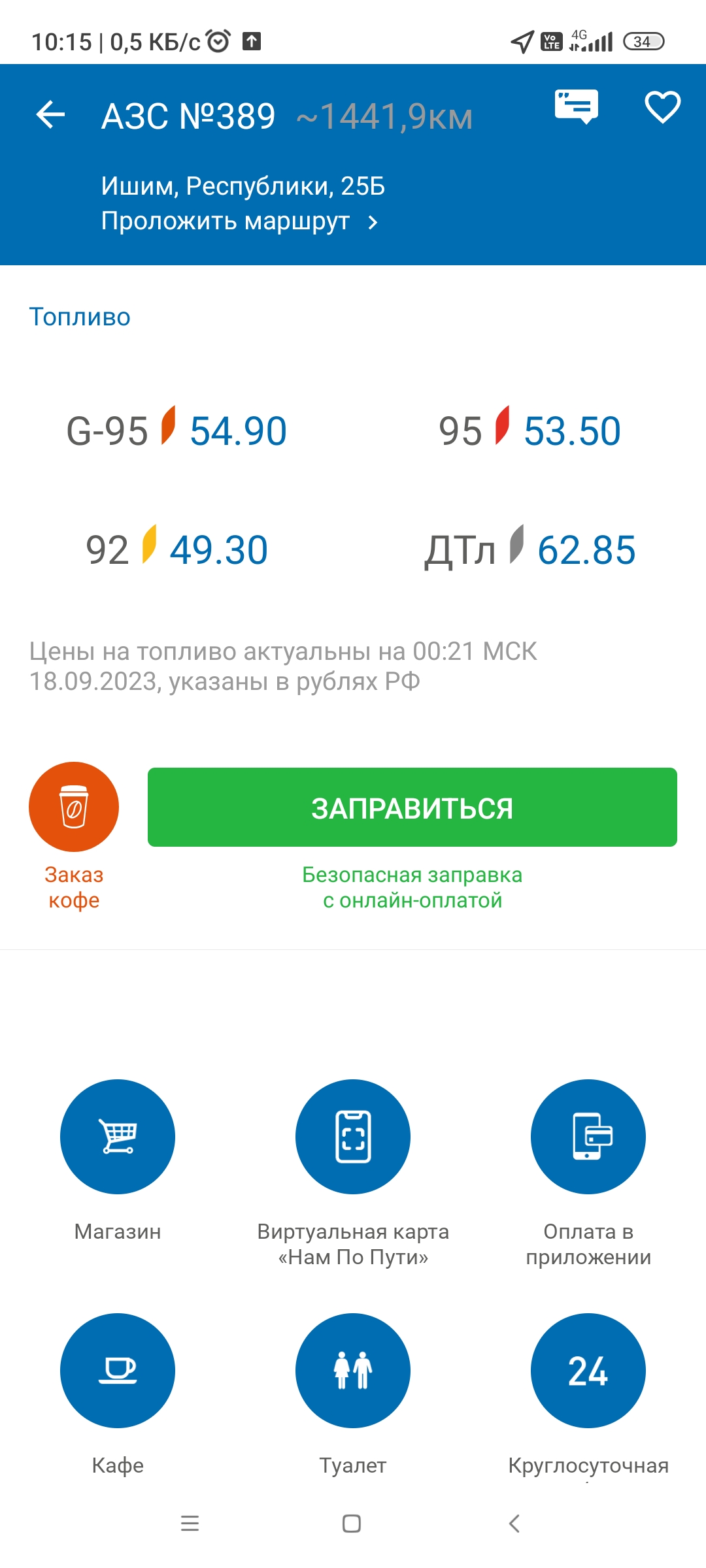The height and width of the screenshot is (1568, 706).
Task: Tap the system home button
Action: pyautogui.click(x=352, y=1524)
